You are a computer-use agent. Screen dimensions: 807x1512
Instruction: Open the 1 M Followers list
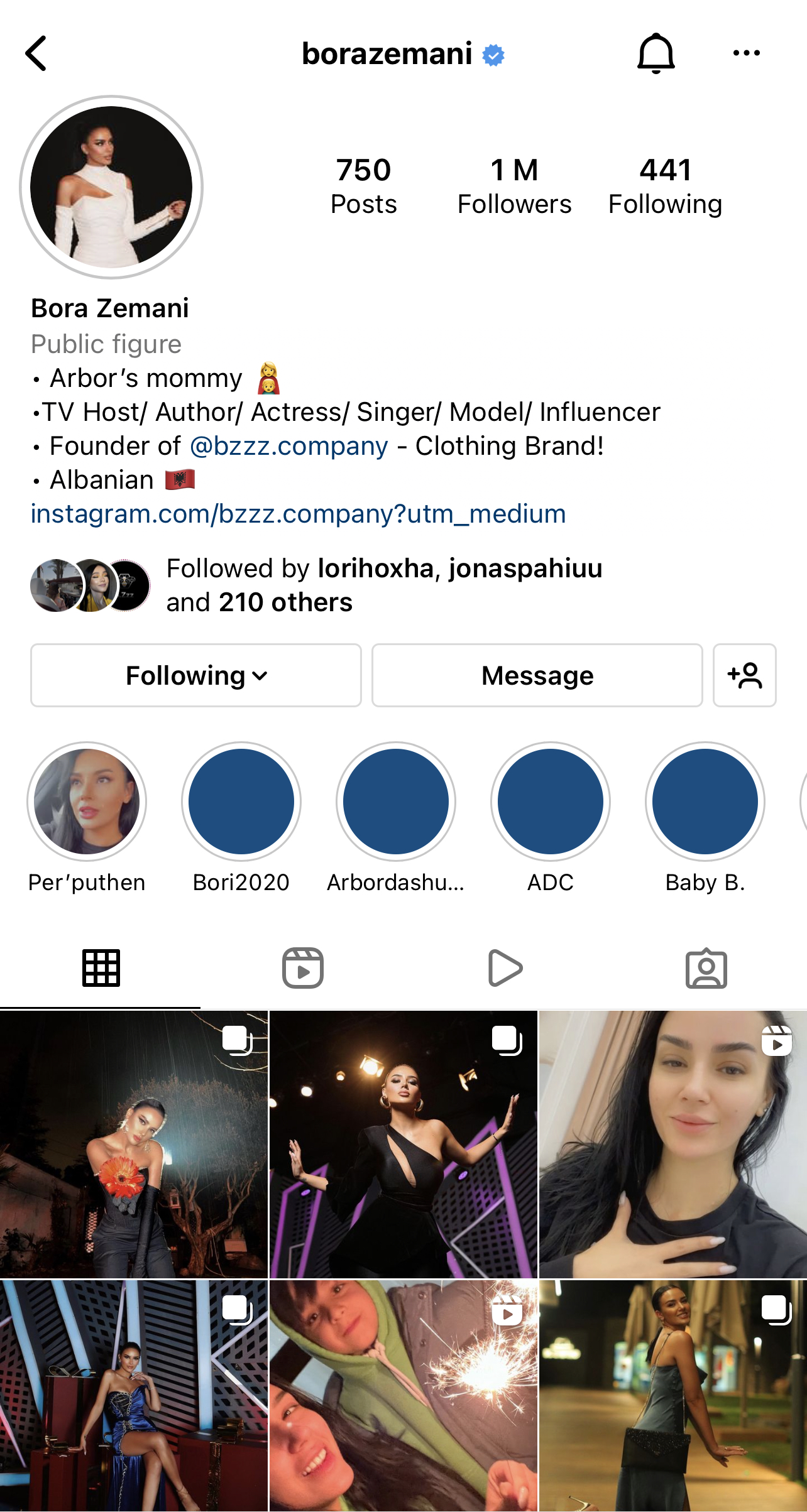[x=514, y=187]
